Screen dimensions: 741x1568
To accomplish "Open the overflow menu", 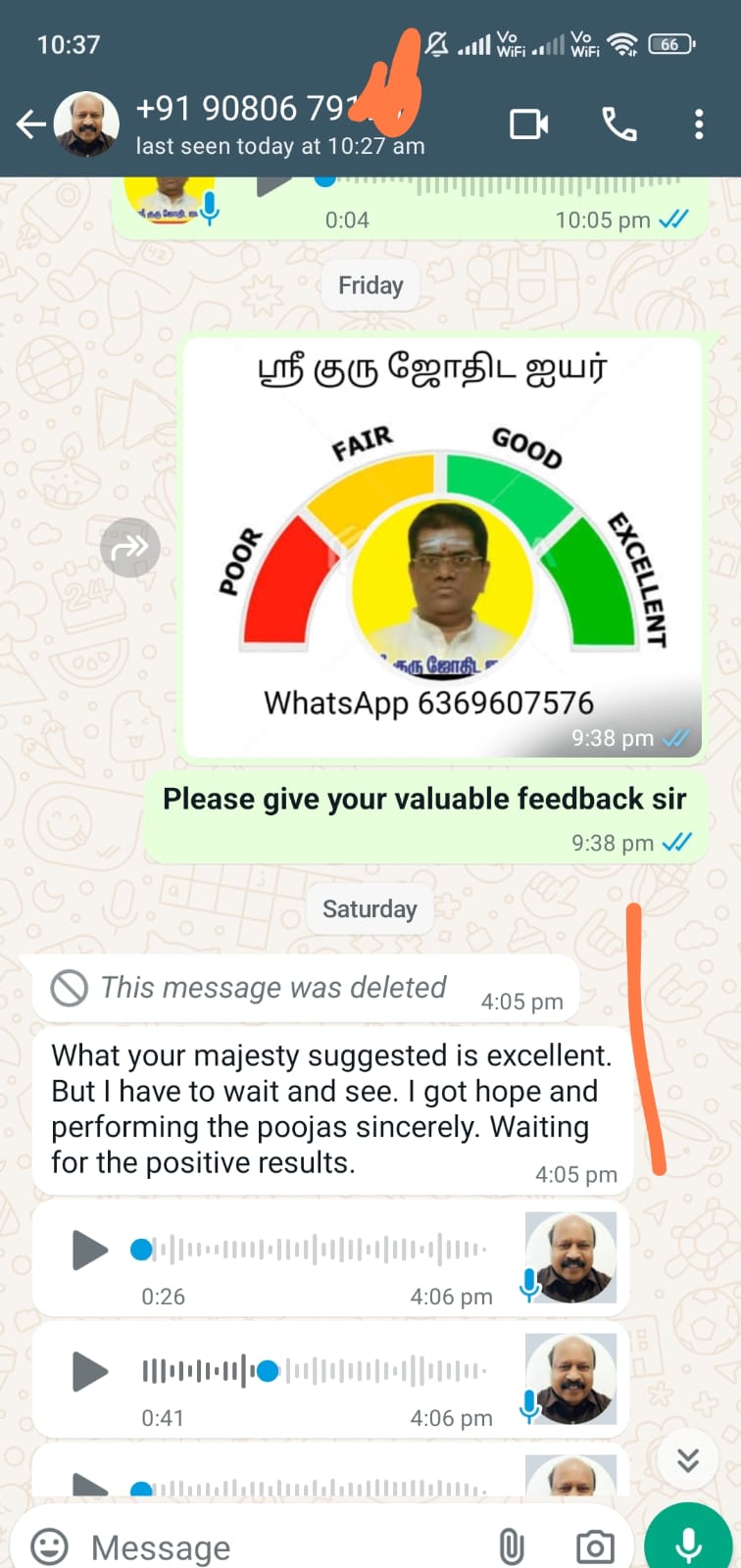I will [x=698, y=124].
